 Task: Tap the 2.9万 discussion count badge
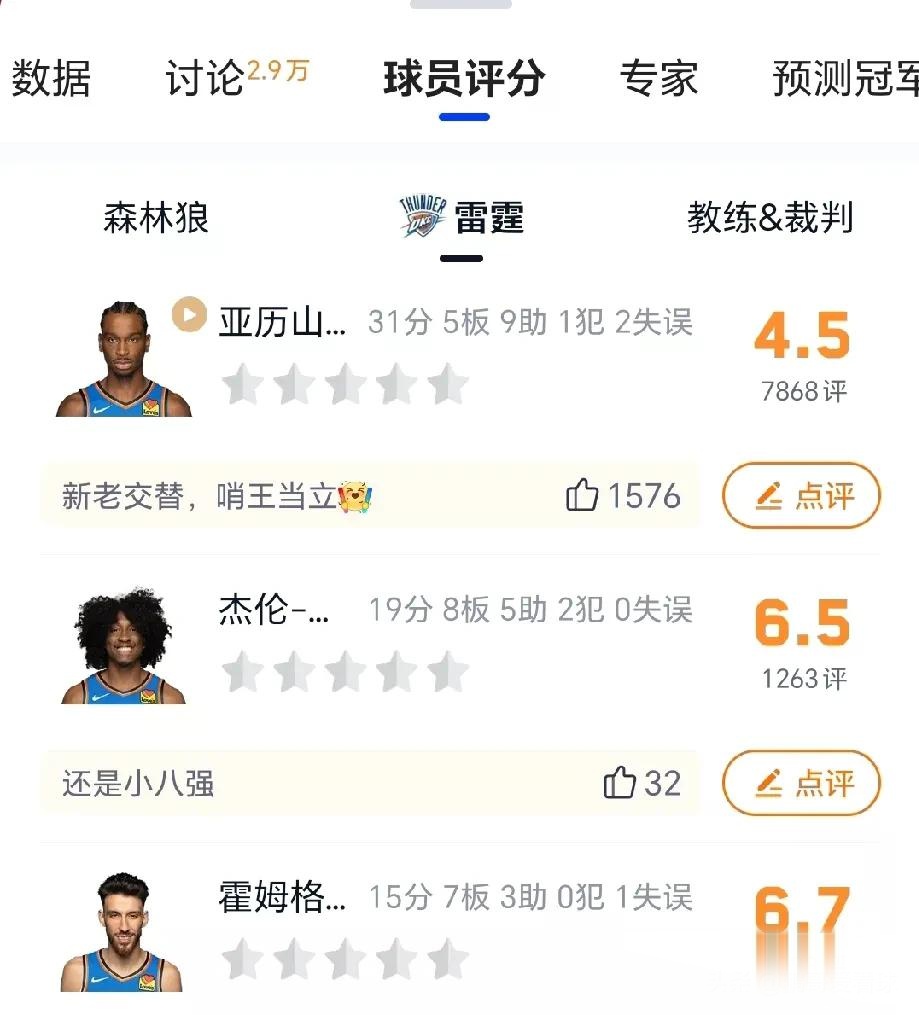(279, 68)
